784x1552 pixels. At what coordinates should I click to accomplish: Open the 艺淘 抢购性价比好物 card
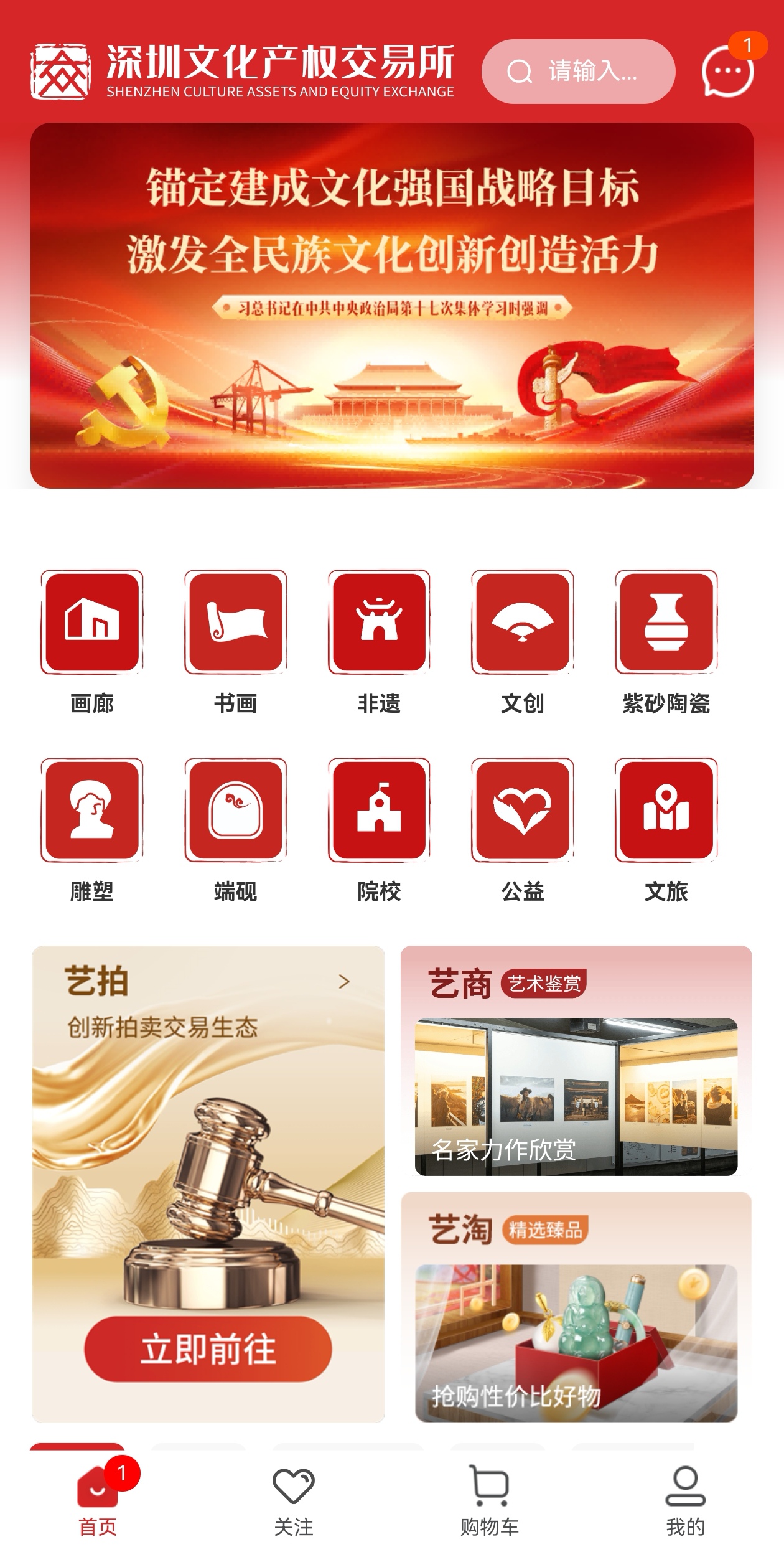(576, 1343)
